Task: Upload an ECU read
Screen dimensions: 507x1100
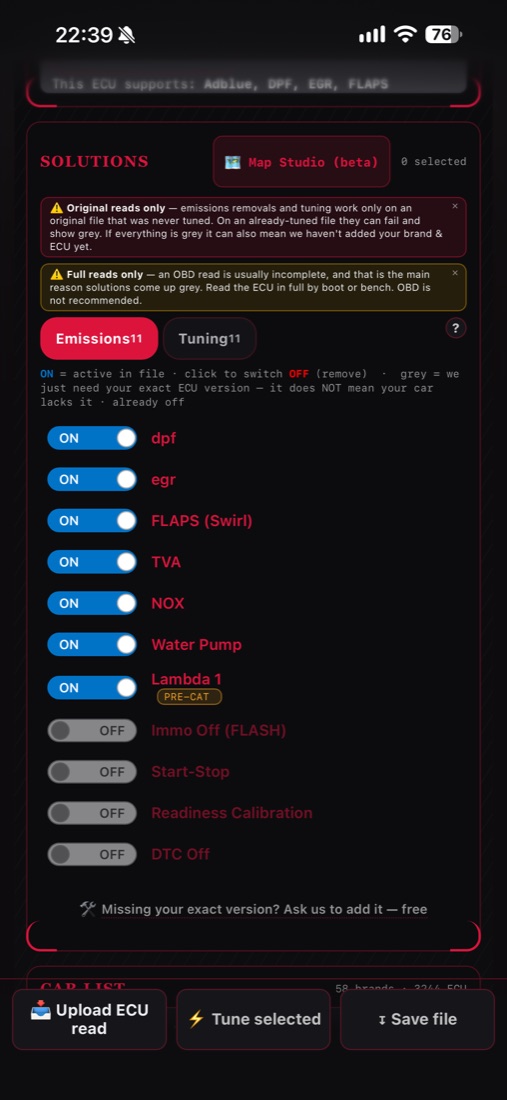Action: click(x=89, y=1019)
